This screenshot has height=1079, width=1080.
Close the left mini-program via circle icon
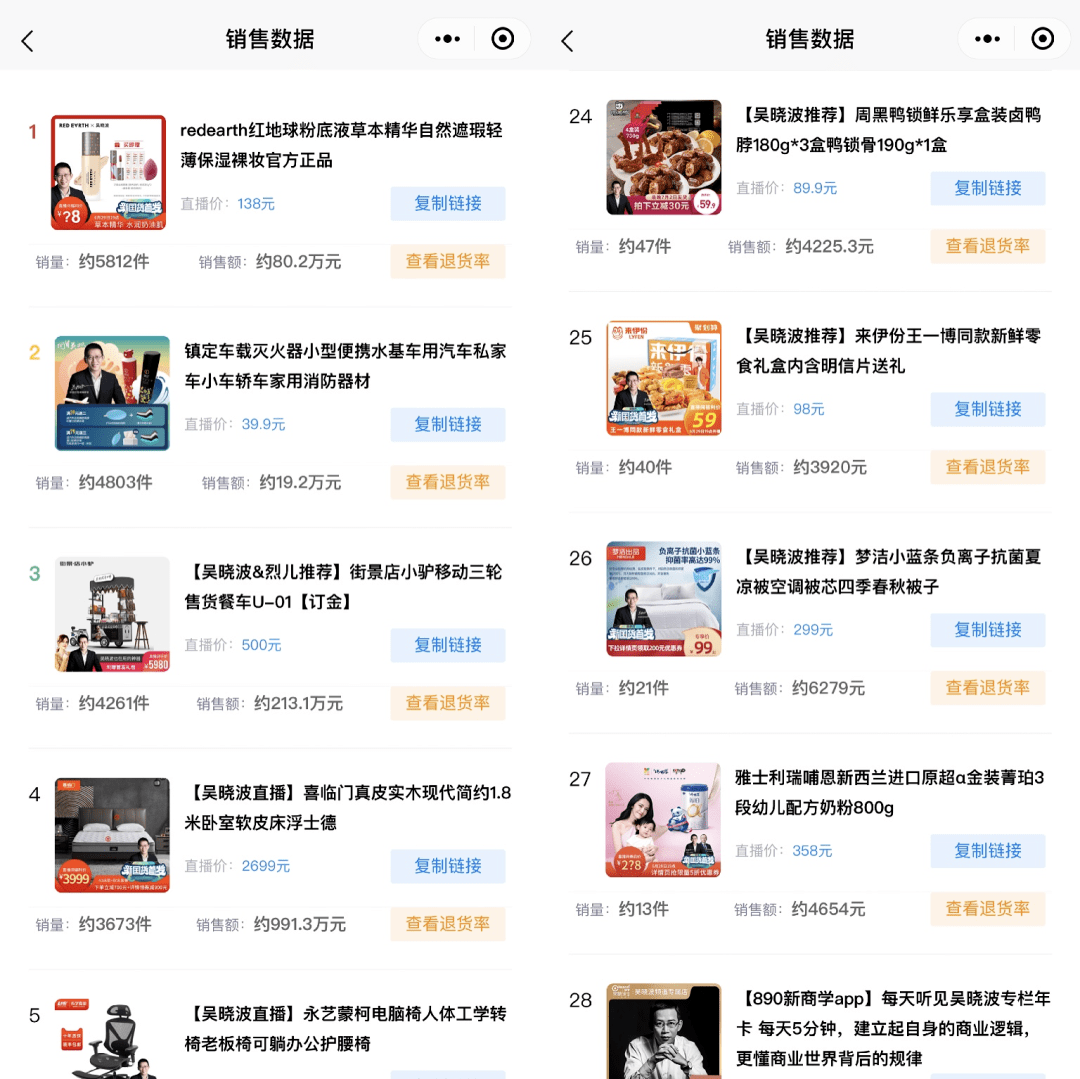coord(503,39)
